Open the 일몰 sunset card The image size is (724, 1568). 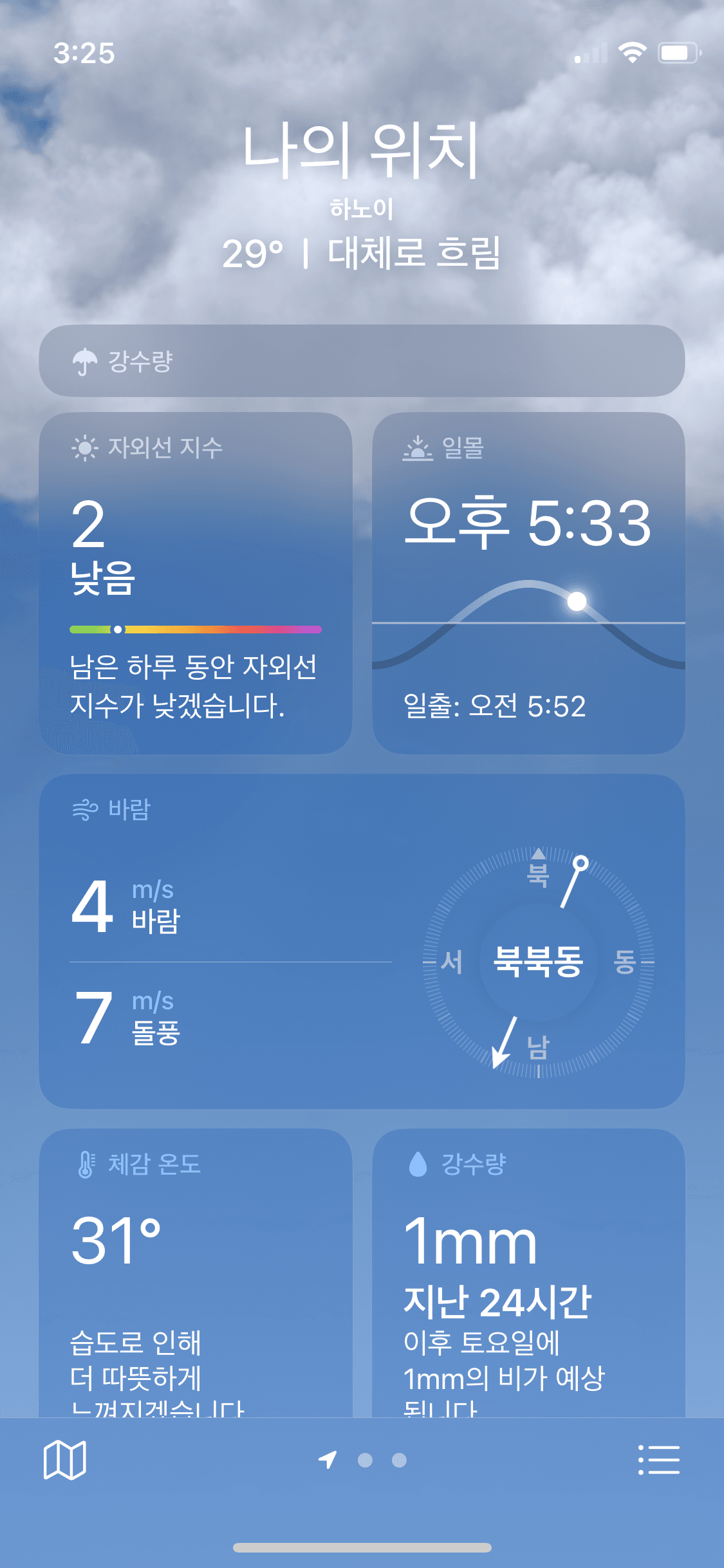coord(528,583)
